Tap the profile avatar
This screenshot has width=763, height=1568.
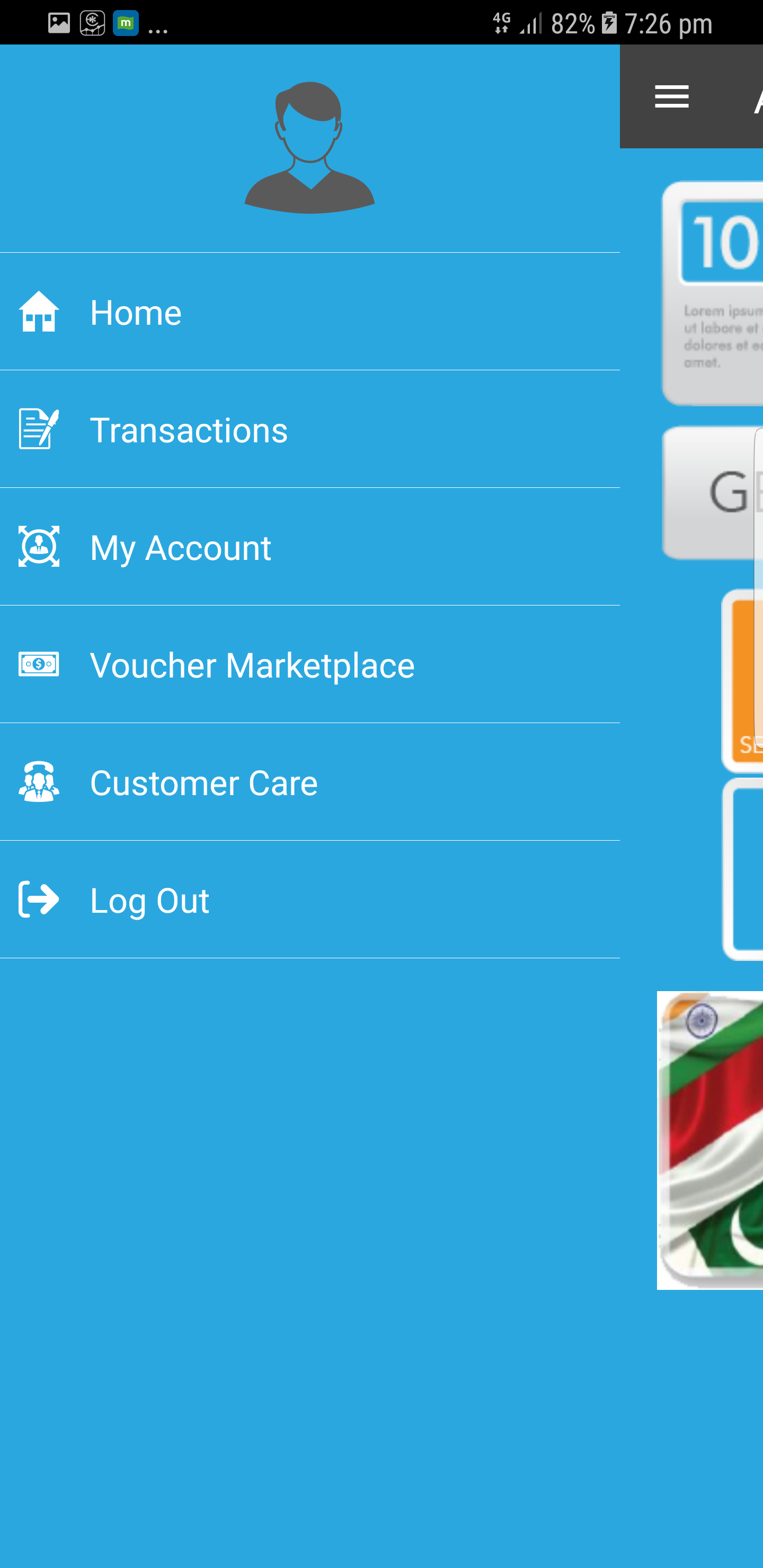[x=309, y=148]
